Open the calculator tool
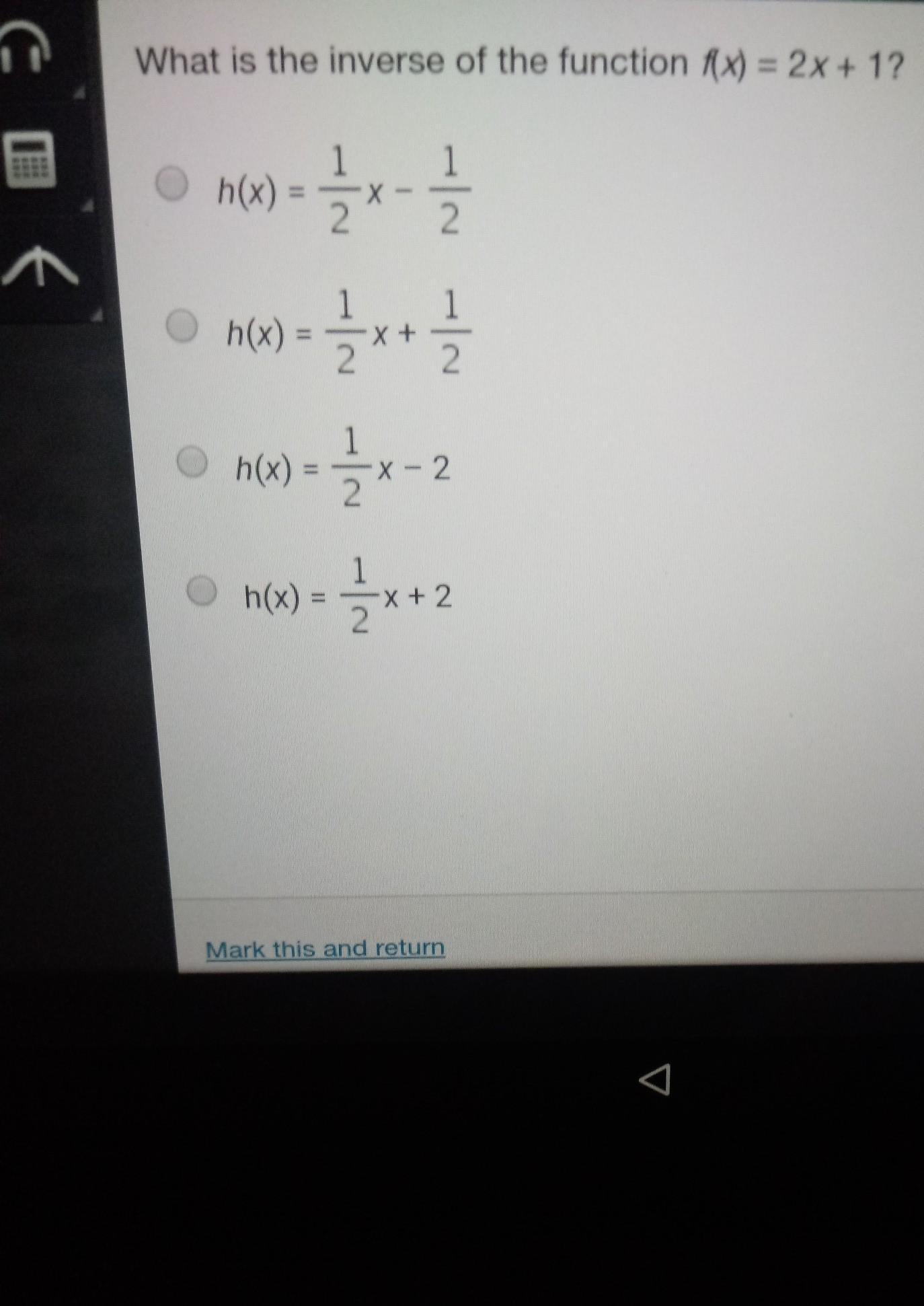Image resolution: width=924 pixels, height=1306 pixels. pyautogui.click(x=30, y=159)
